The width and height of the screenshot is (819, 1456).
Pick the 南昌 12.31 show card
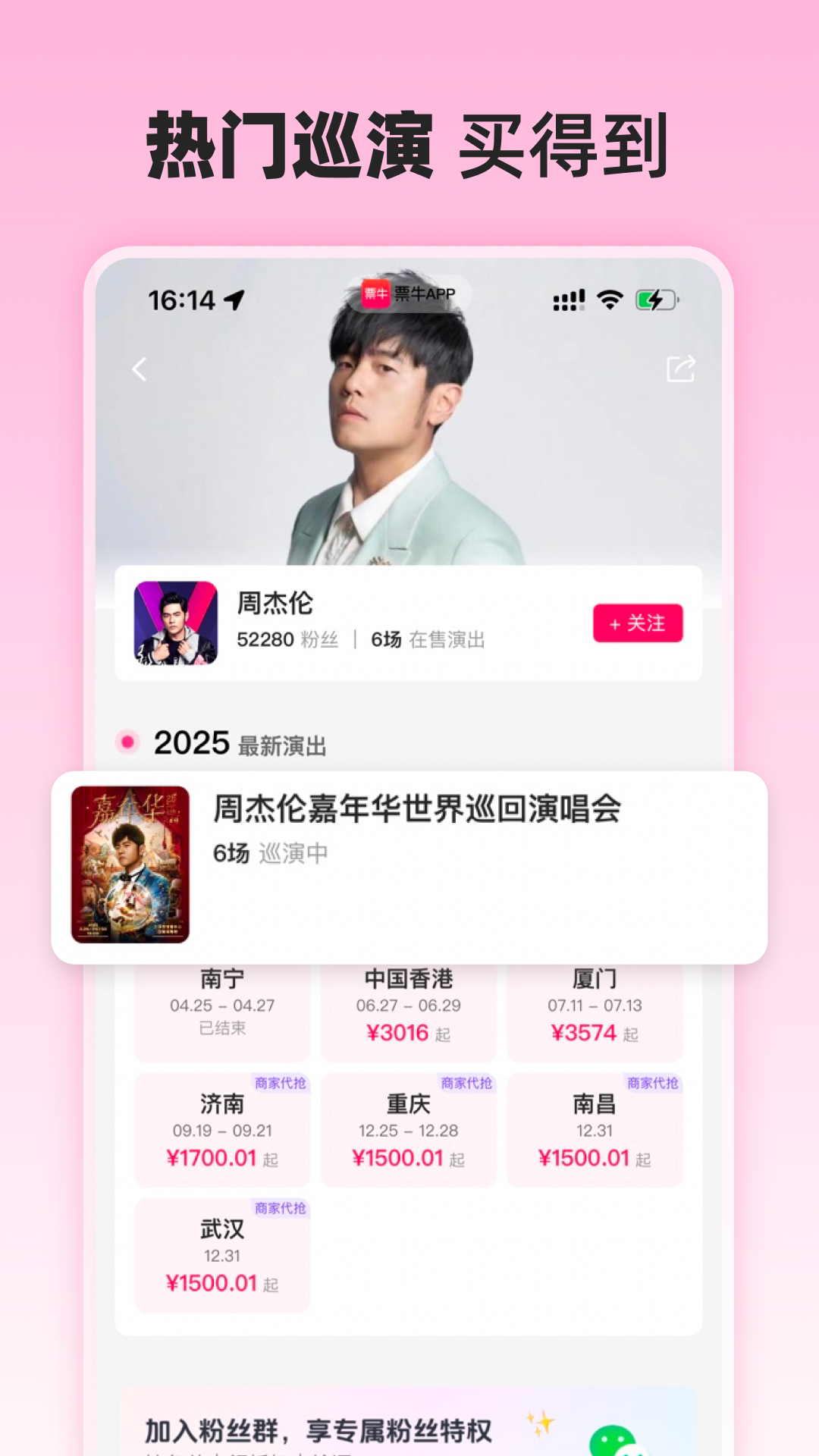coord(595,1130)
